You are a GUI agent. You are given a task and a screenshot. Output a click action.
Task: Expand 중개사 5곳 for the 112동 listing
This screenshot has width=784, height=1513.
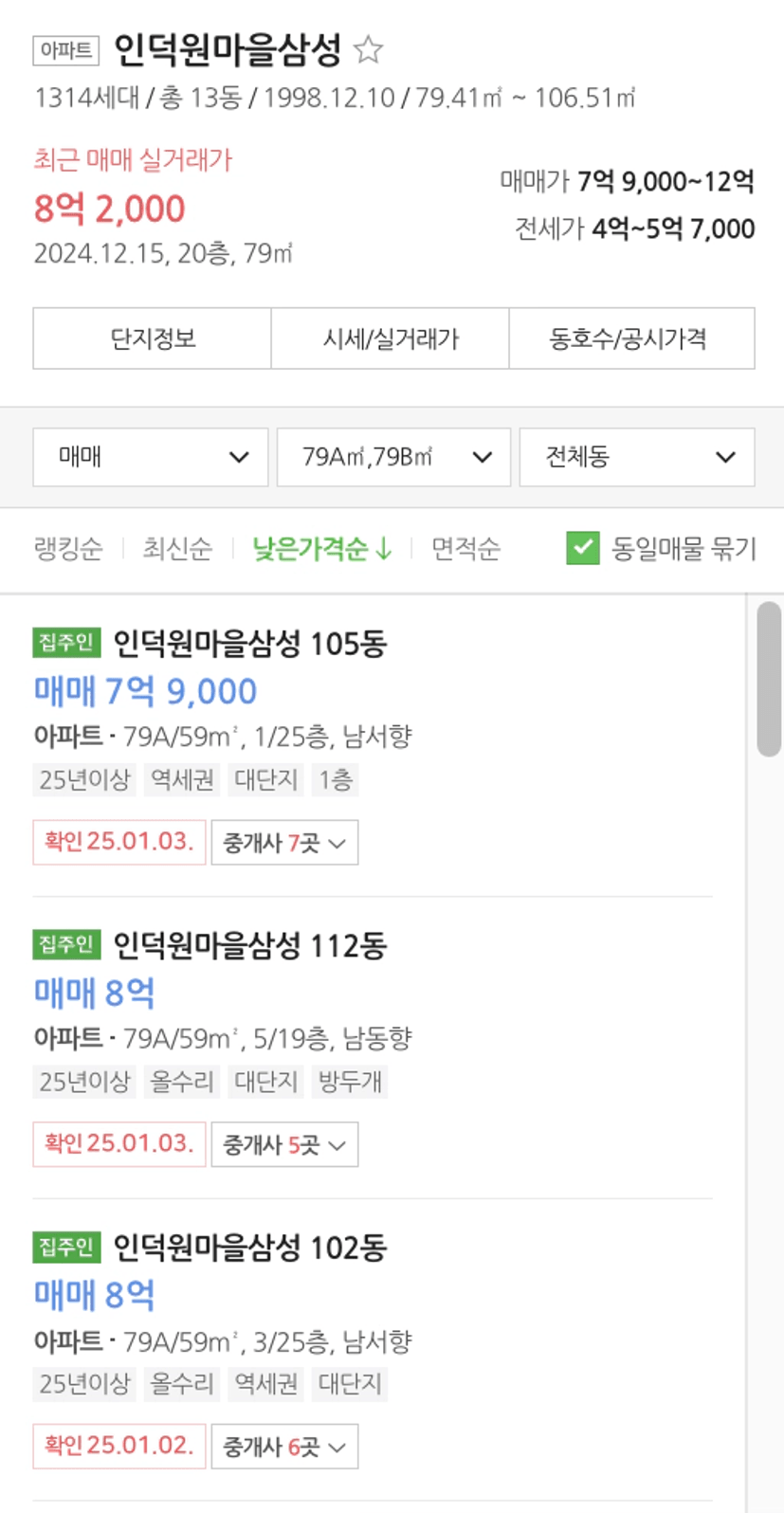pyautogui.click(x=284, y=1144)
